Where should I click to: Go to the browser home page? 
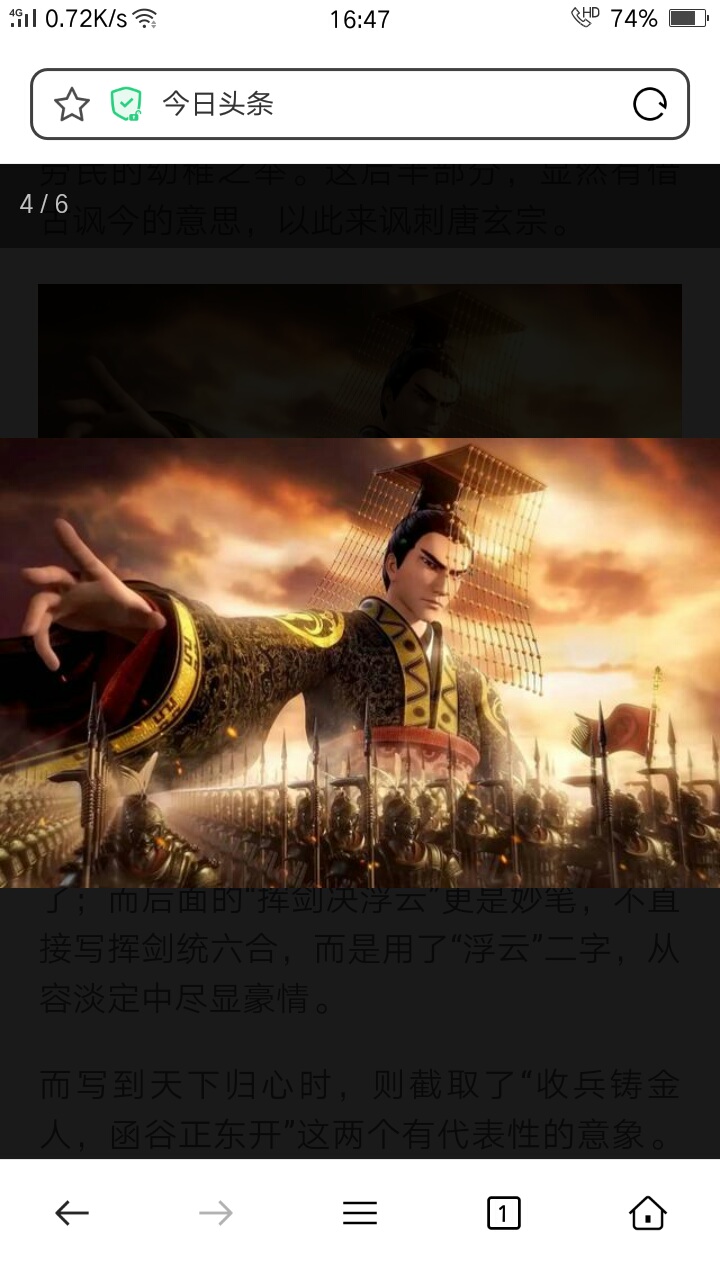[648, 1213]
